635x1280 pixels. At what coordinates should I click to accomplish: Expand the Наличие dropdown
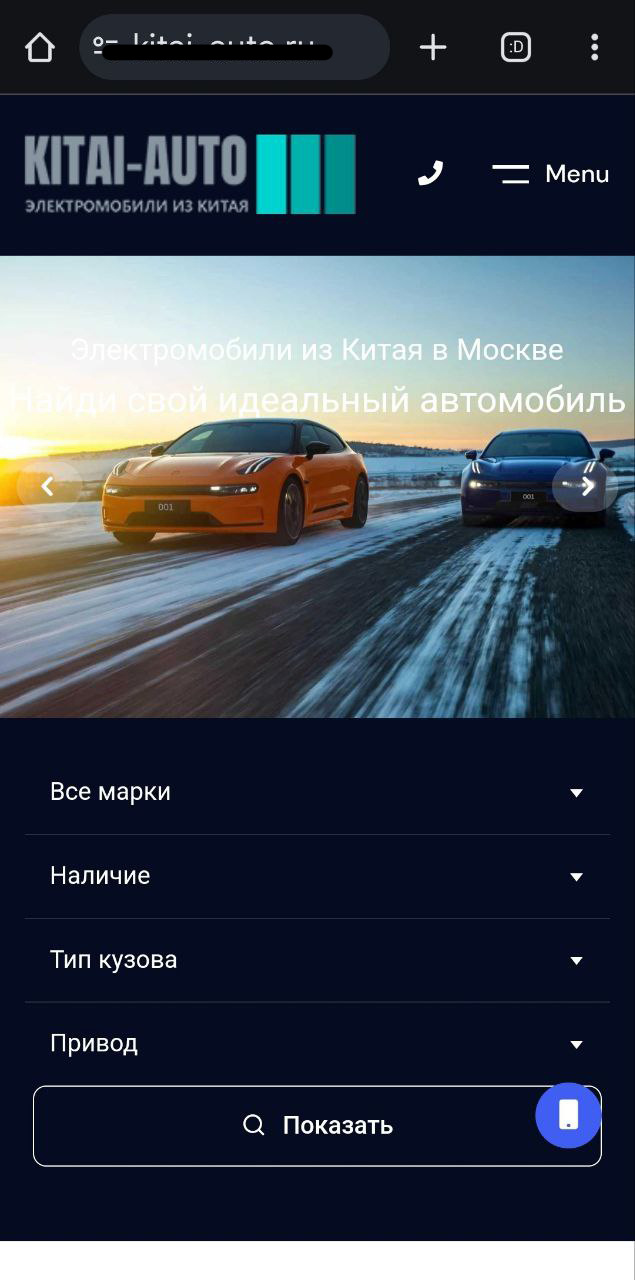pos(317,876)
